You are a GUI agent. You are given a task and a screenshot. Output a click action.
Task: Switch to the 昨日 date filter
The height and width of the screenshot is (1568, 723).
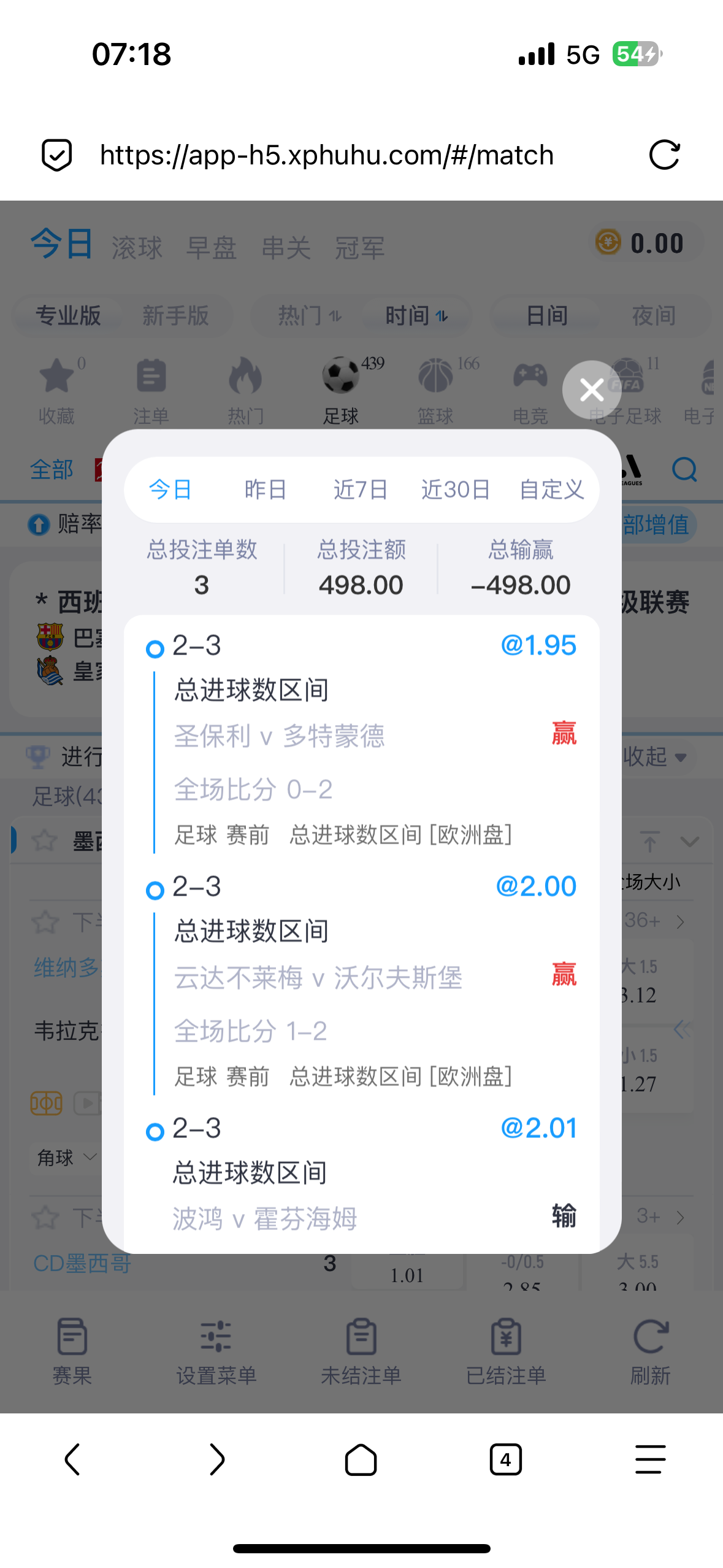[265, 490]
